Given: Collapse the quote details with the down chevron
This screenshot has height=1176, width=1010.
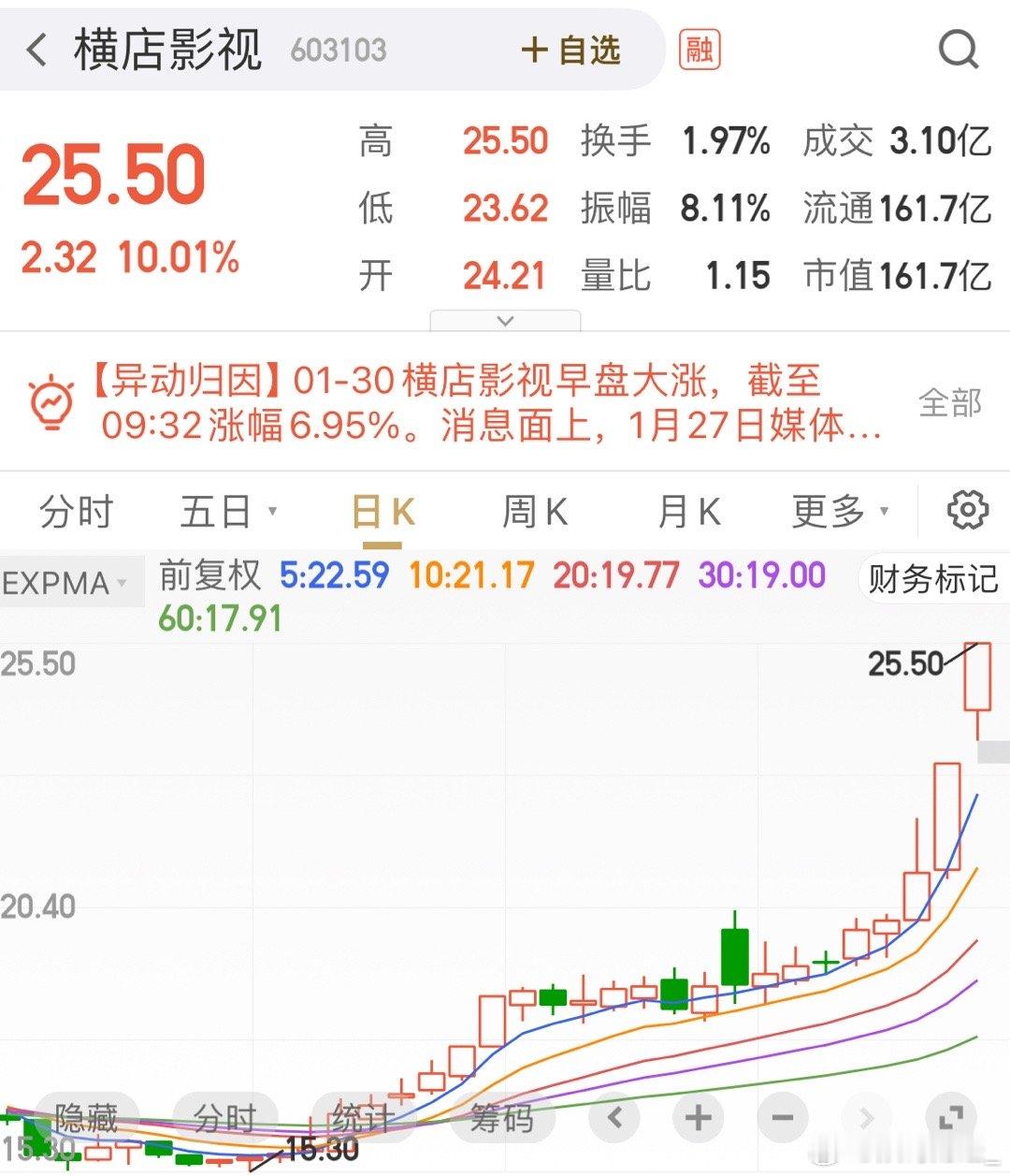Looking at the screenshot, I should point(505,320).
